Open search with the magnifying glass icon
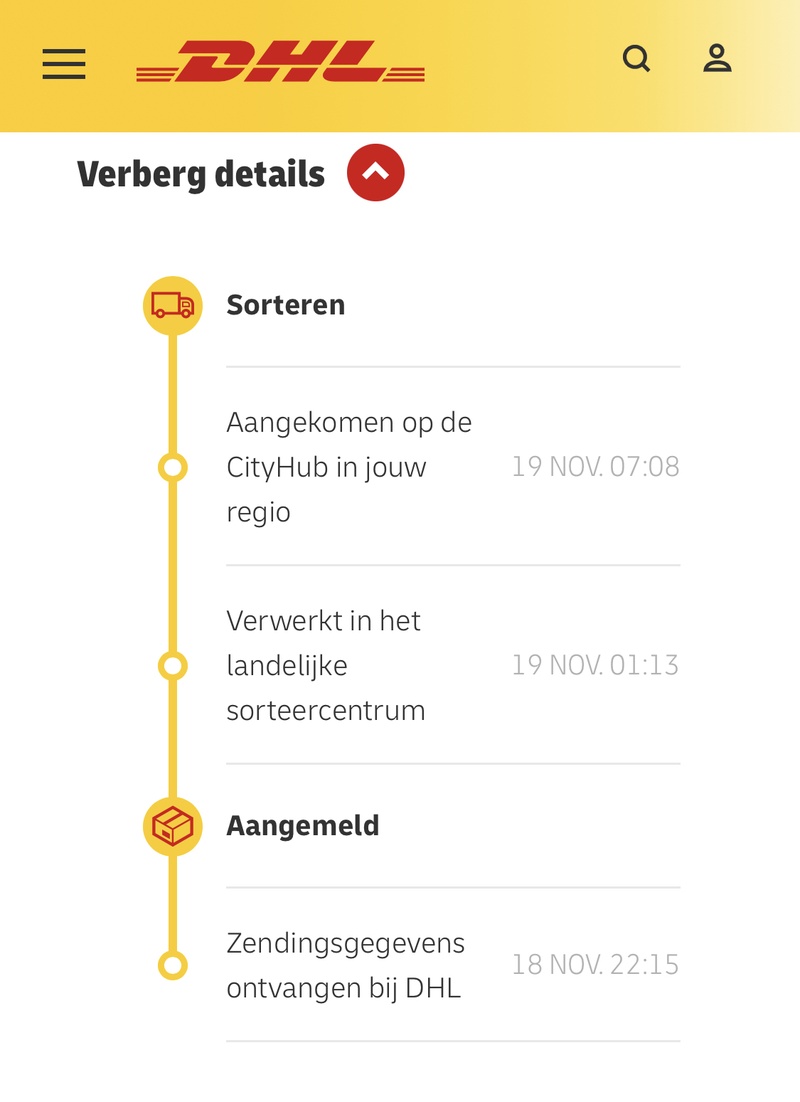 click(x=637, y=60)
